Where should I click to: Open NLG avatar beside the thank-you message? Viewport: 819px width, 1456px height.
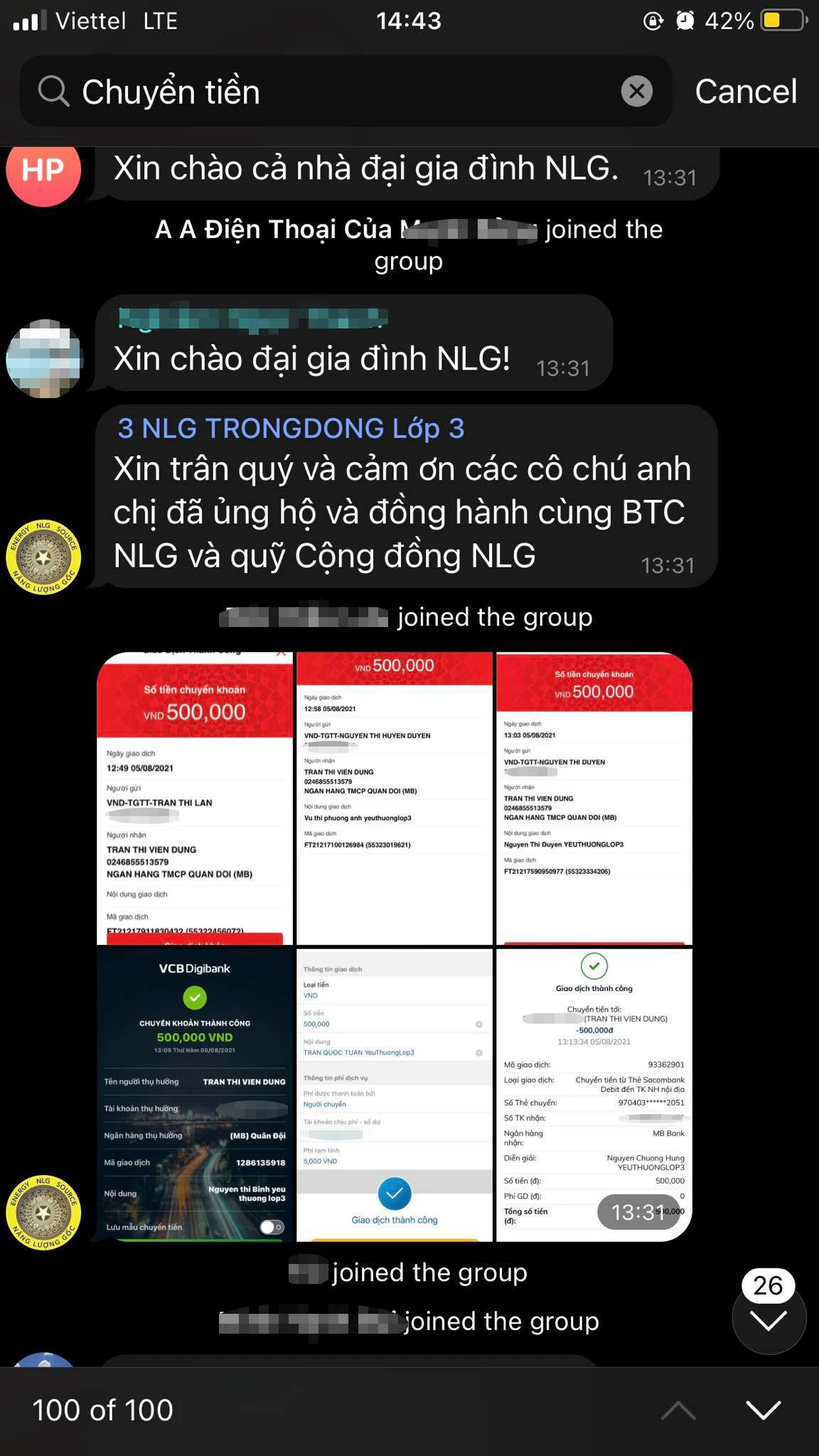pyautogui.click(x=43, y=557)
